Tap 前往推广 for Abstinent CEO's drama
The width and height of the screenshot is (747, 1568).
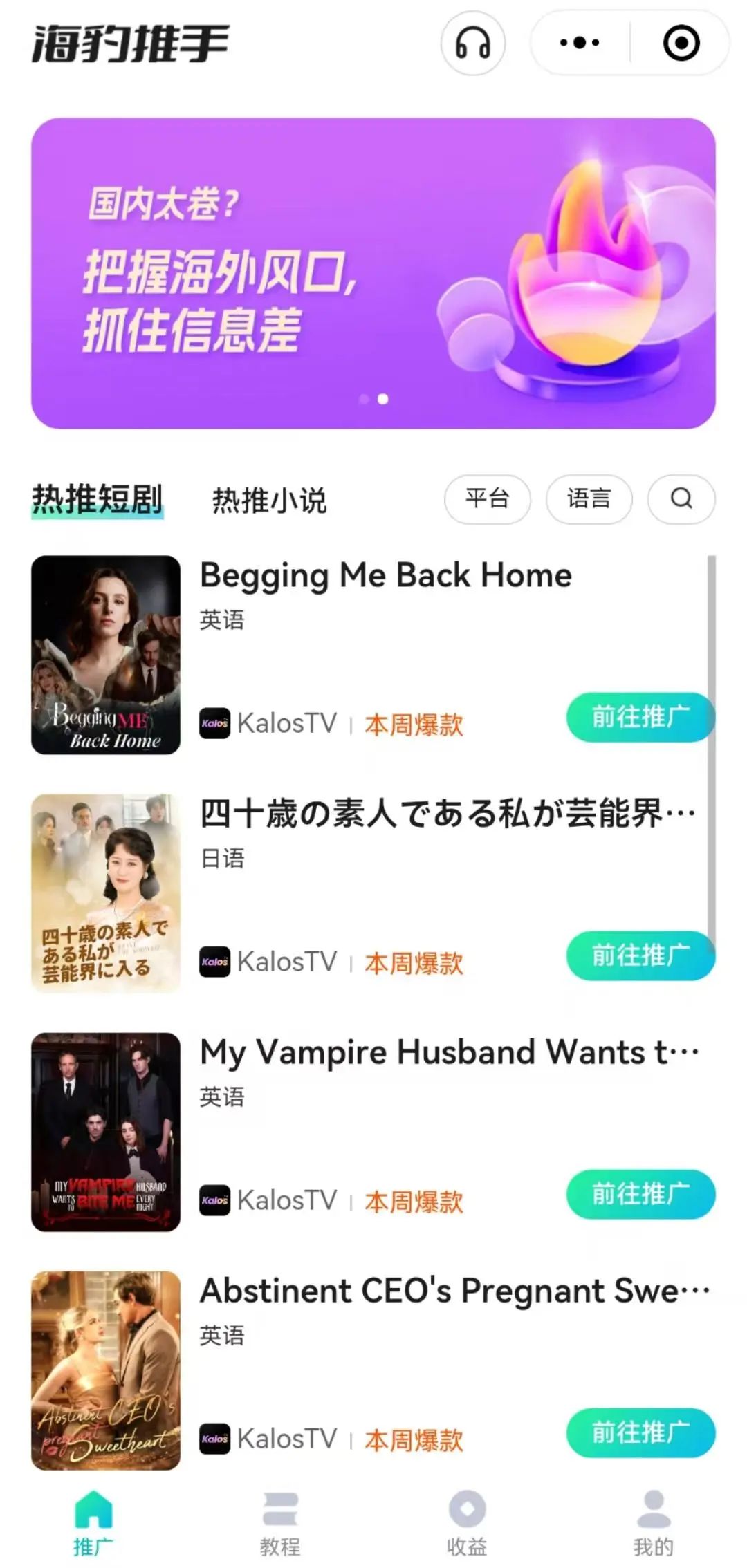(640, 1432)
